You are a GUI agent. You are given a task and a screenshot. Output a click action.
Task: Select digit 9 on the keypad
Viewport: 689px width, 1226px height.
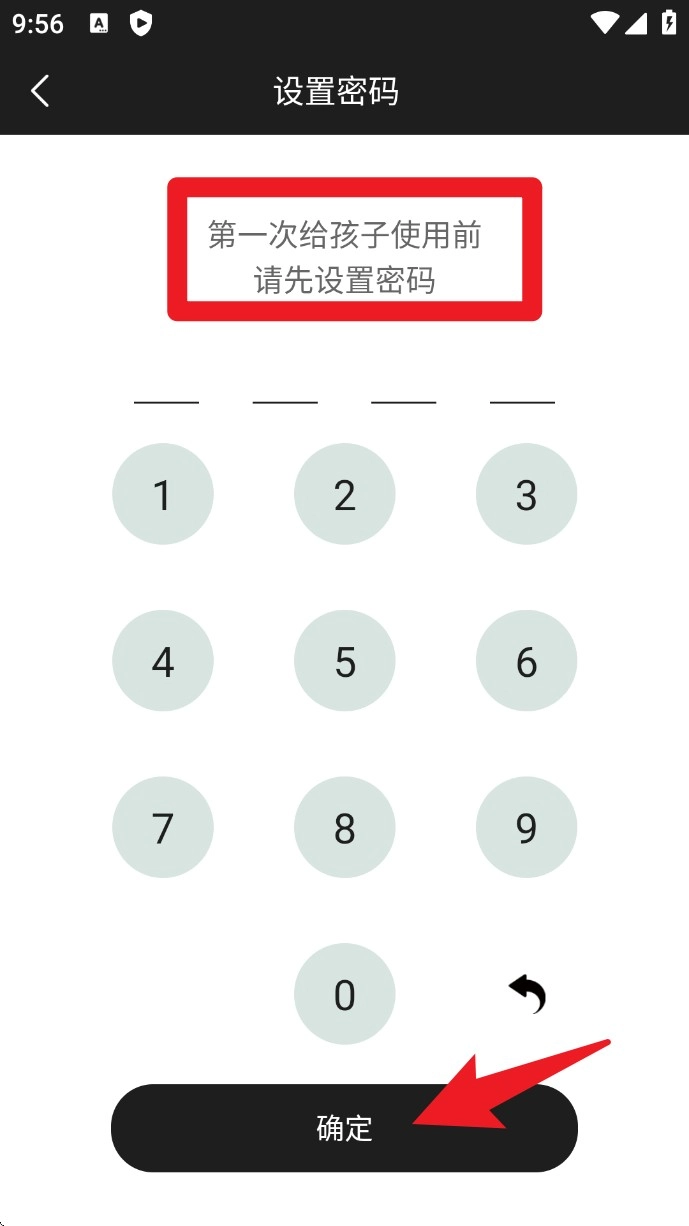point(526,827)
